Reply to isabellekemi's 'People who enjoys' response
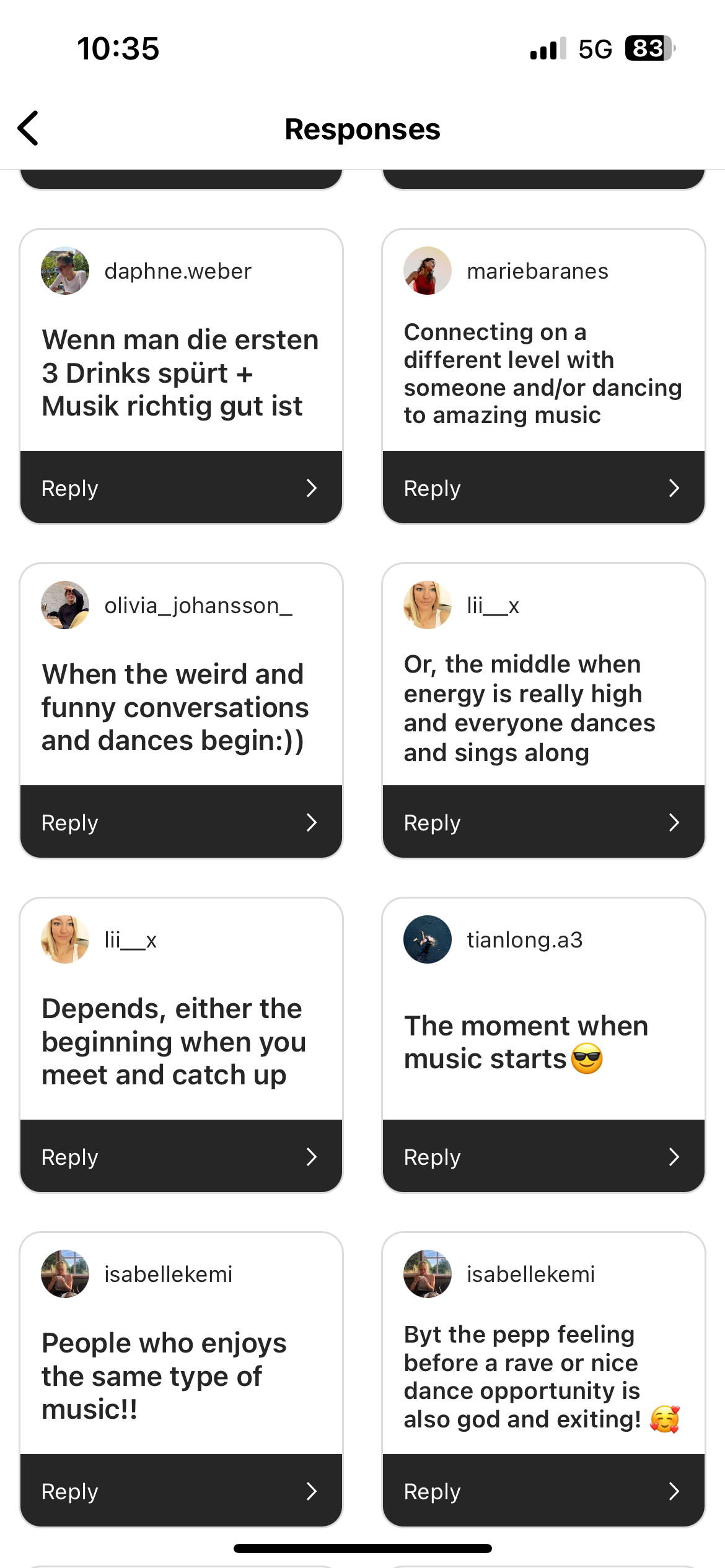725x1568 pixels. tap(181, 1491)
